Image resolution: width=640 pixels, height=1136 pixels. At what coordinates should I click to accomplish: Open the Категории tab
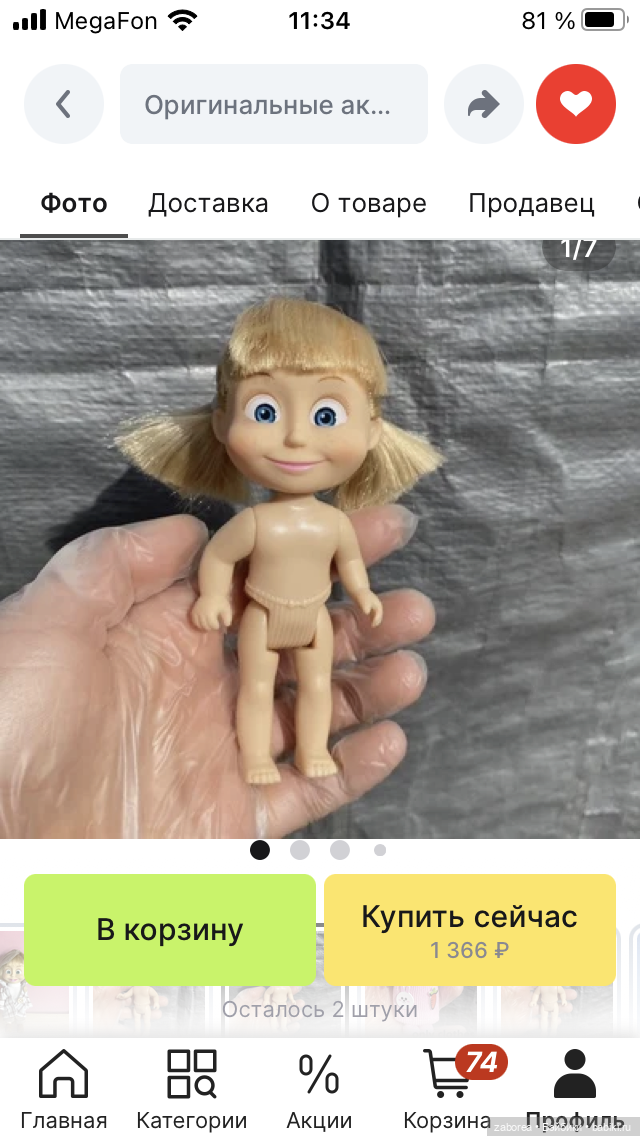click(x=191, y=1088)
